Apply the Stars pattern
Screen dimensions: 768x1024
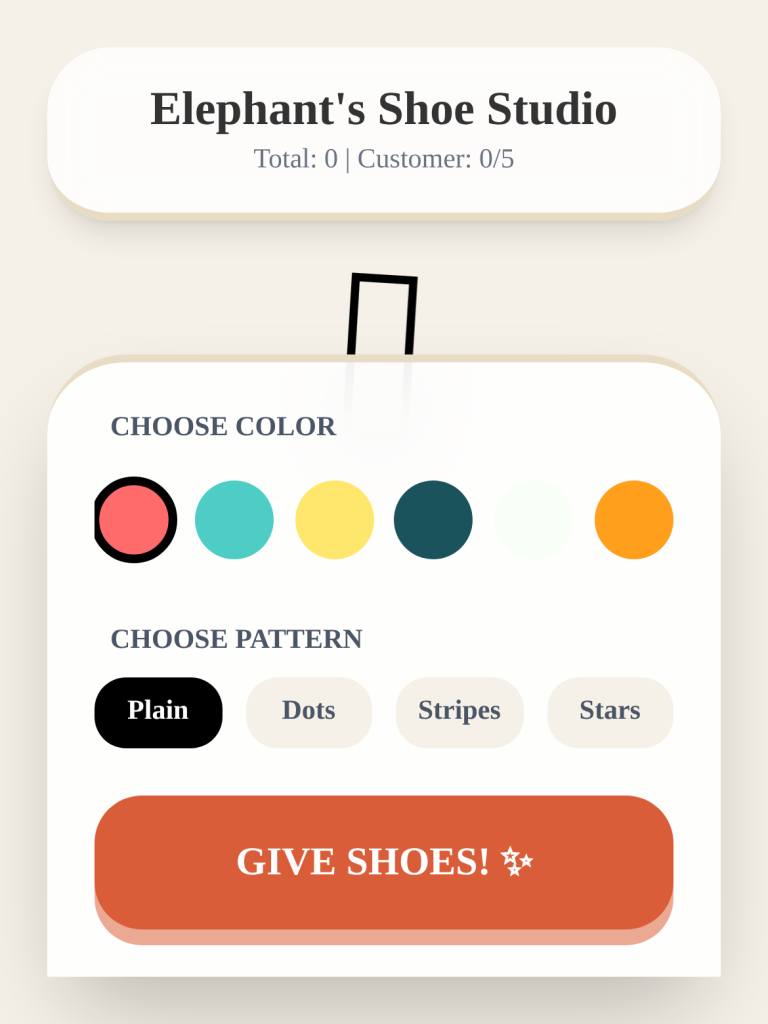pyautogui.click(x=609, y=712)
